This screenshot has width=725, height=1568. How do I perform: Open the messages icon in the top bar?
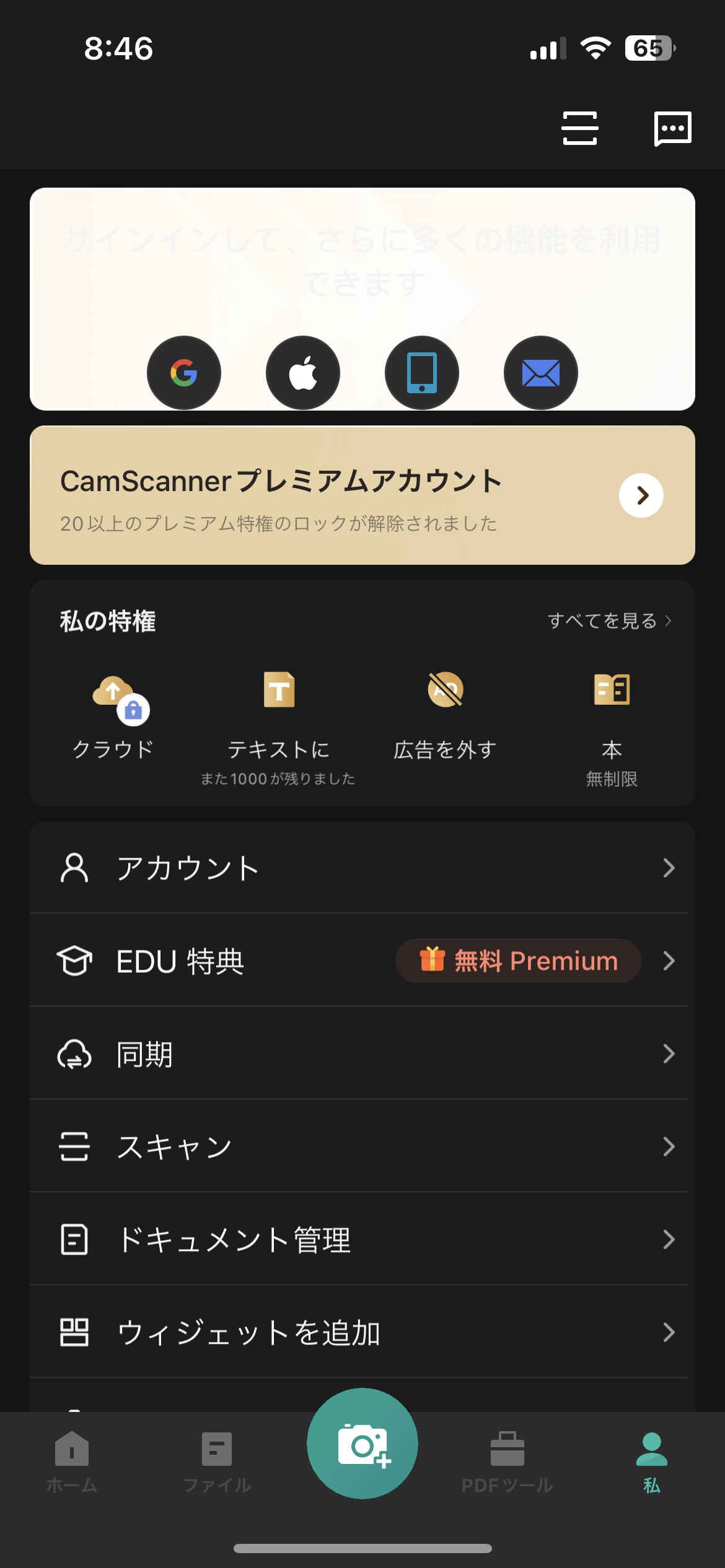pos(672,128)
